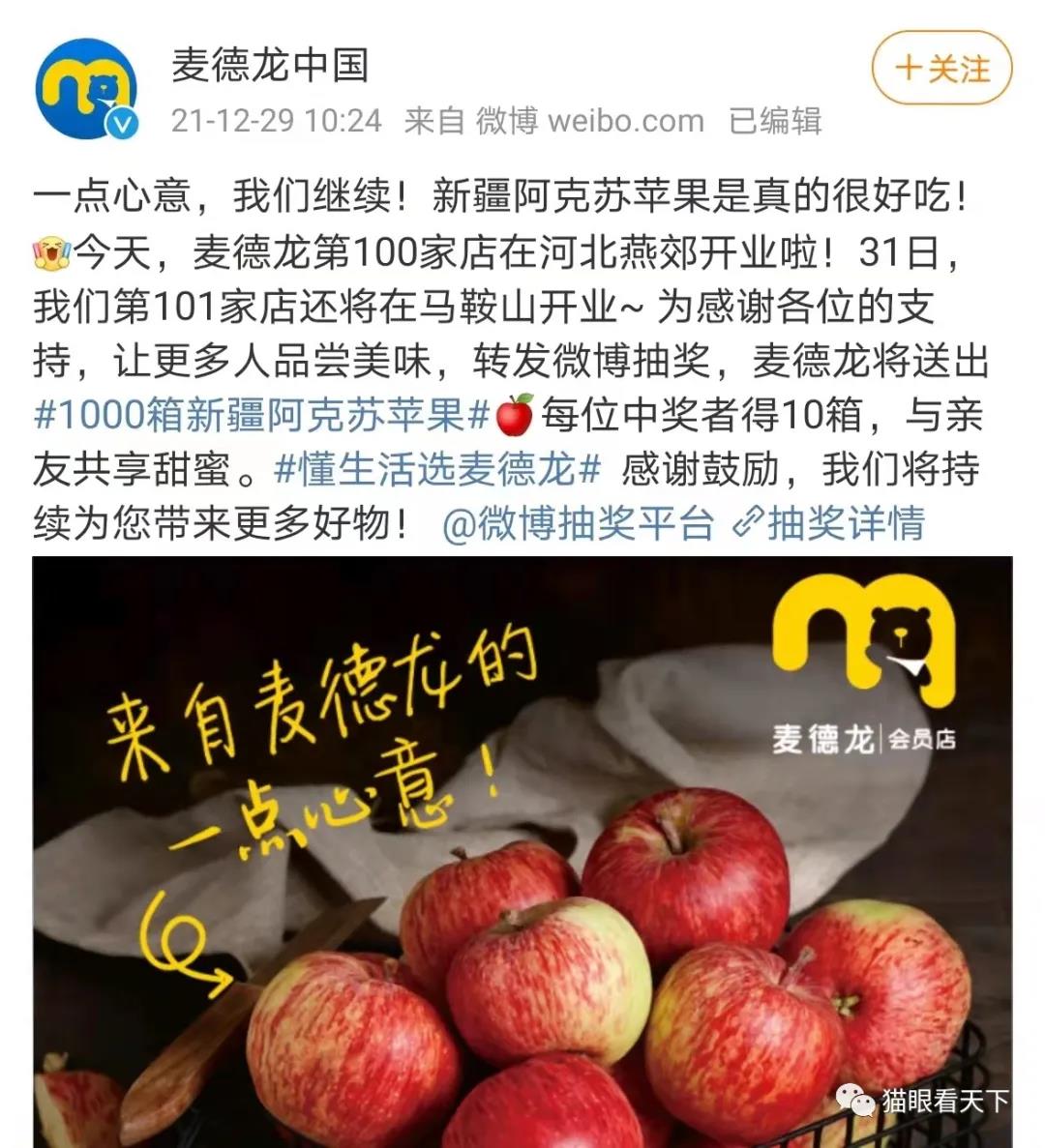The width and height of the screenshot is (1045, 1148).
Task: Open the apple post image
Action: (522, 851)
